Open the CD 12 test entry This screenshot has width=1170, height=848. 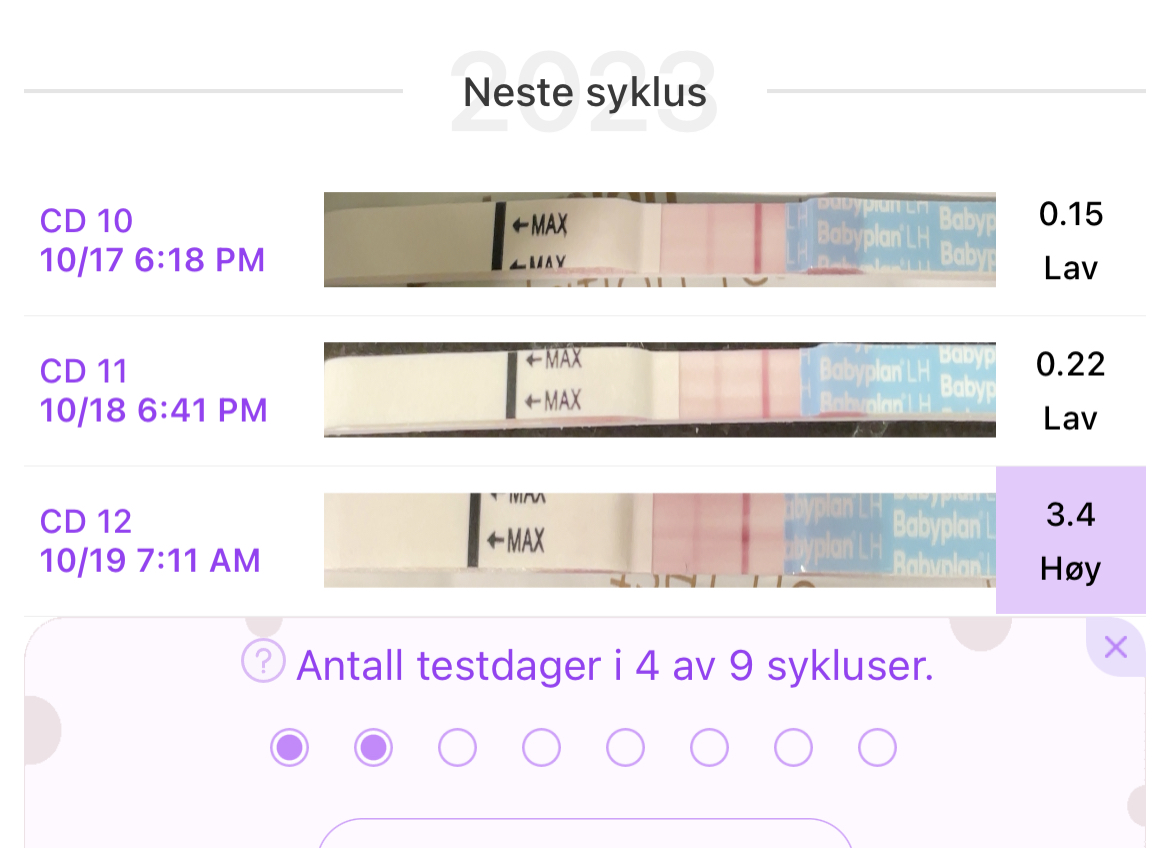click(x=150, y=540)
